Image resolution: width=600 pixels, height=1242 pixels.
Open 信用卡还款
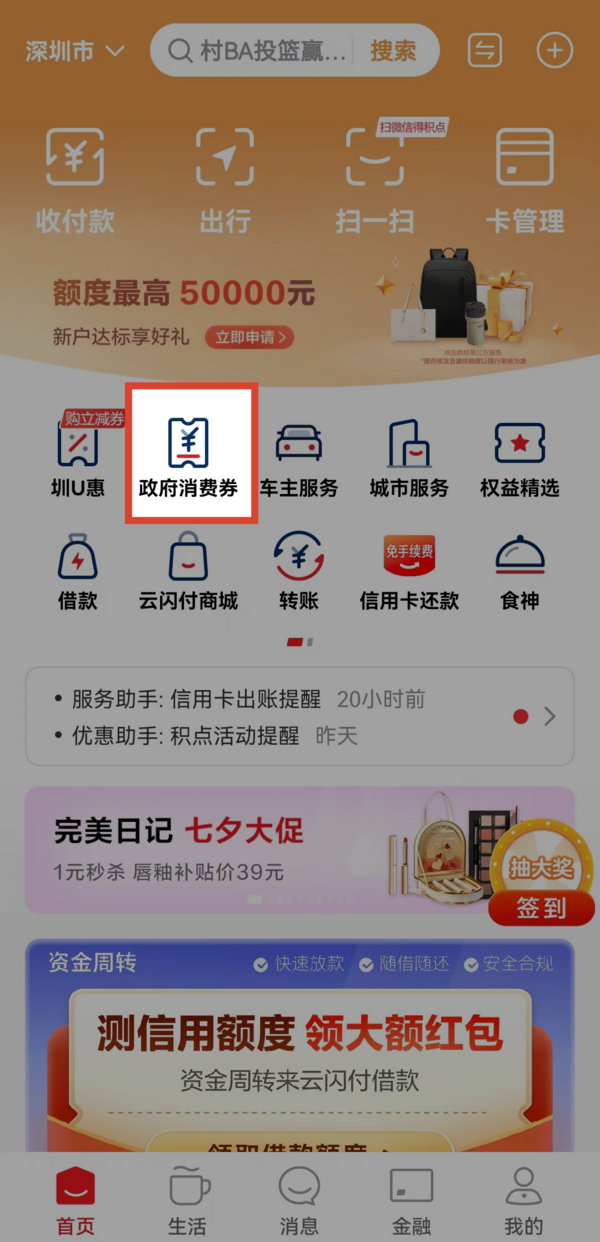tap(409, 570)
